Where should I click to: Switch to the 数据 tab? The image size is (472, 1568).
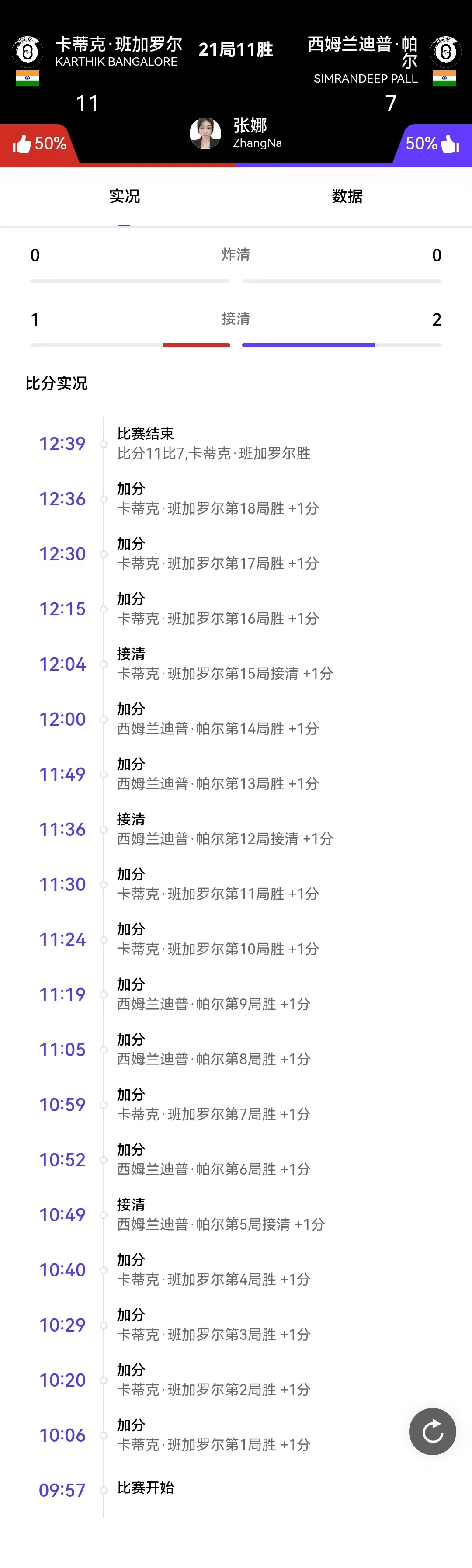[x=347, y=196]
